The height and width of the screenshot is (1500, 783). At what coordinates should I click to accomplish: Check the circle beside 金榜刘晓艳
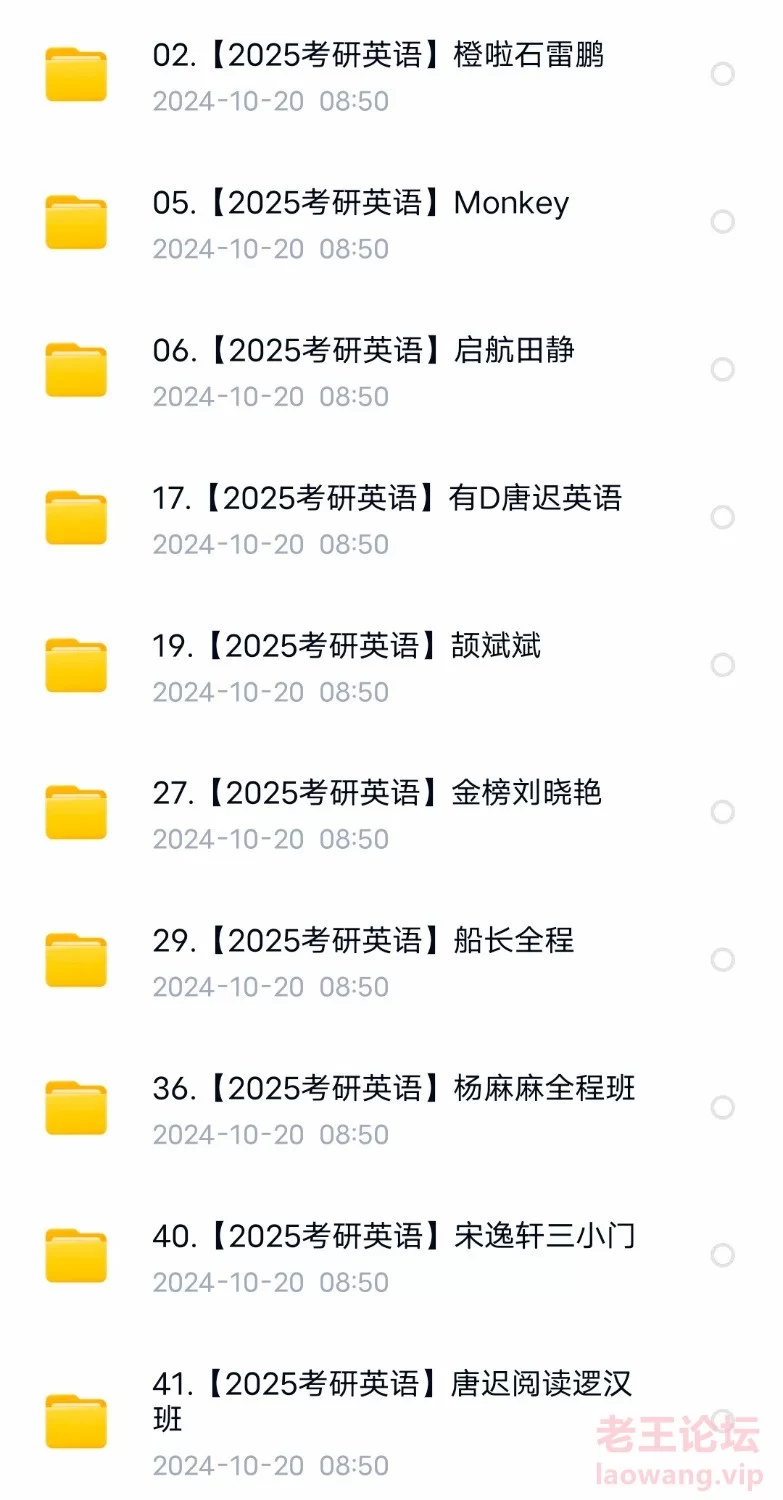click(x=722, y=812)
